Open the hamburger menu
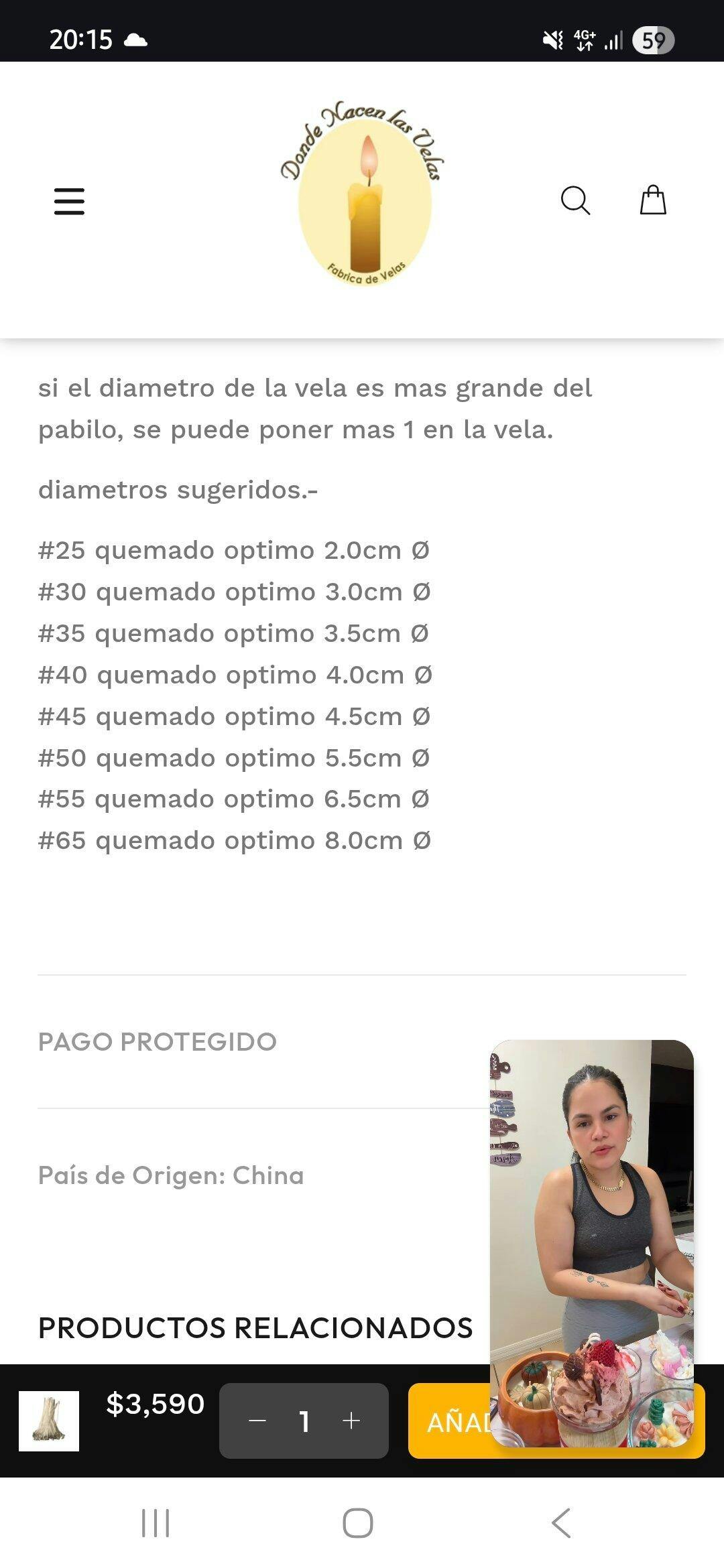This screenshot has height=1568, width=724. pos(69,201)
